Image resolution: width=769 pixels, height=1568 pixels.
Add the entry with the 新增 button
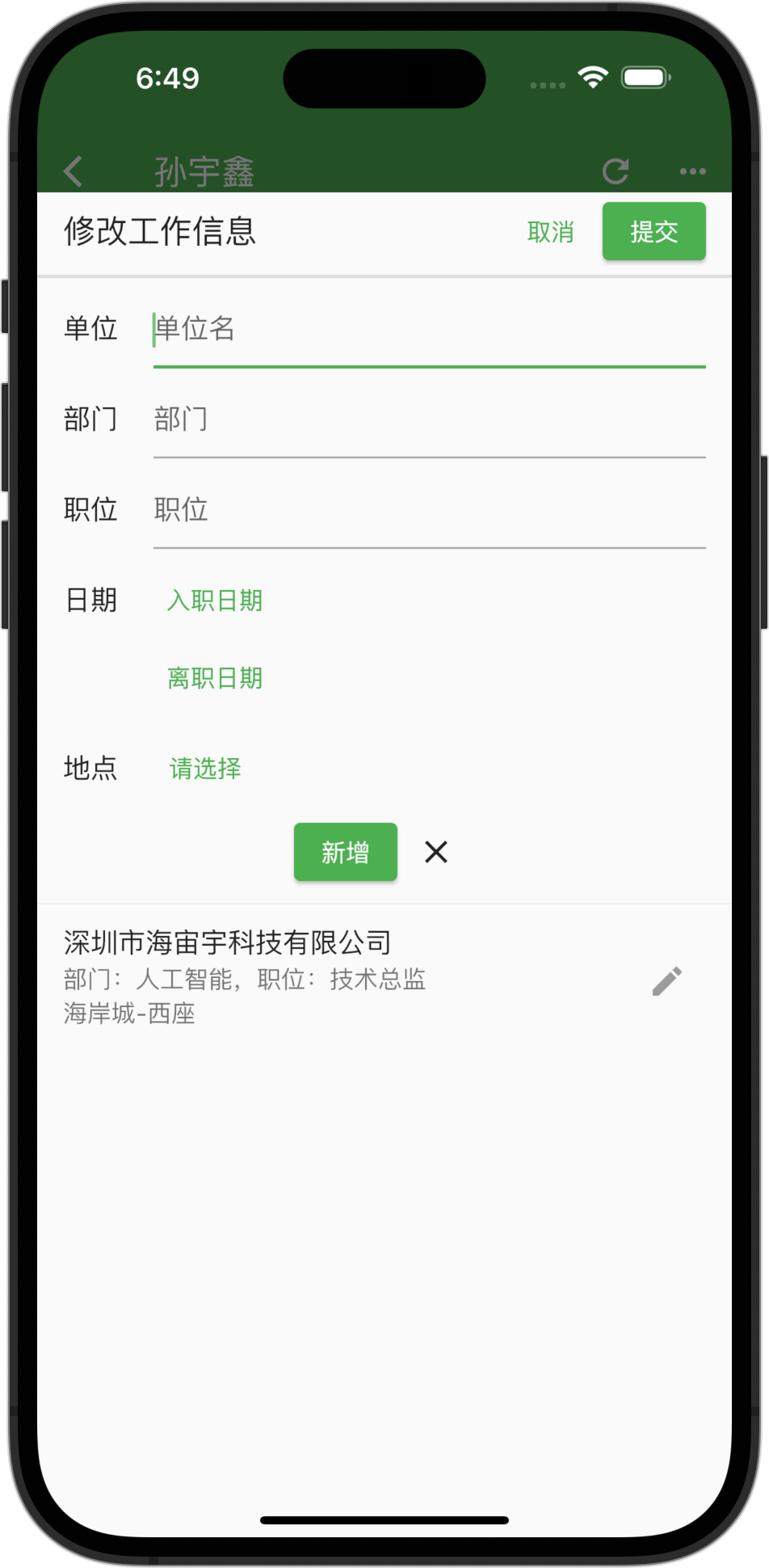click(x=345, y=852)
